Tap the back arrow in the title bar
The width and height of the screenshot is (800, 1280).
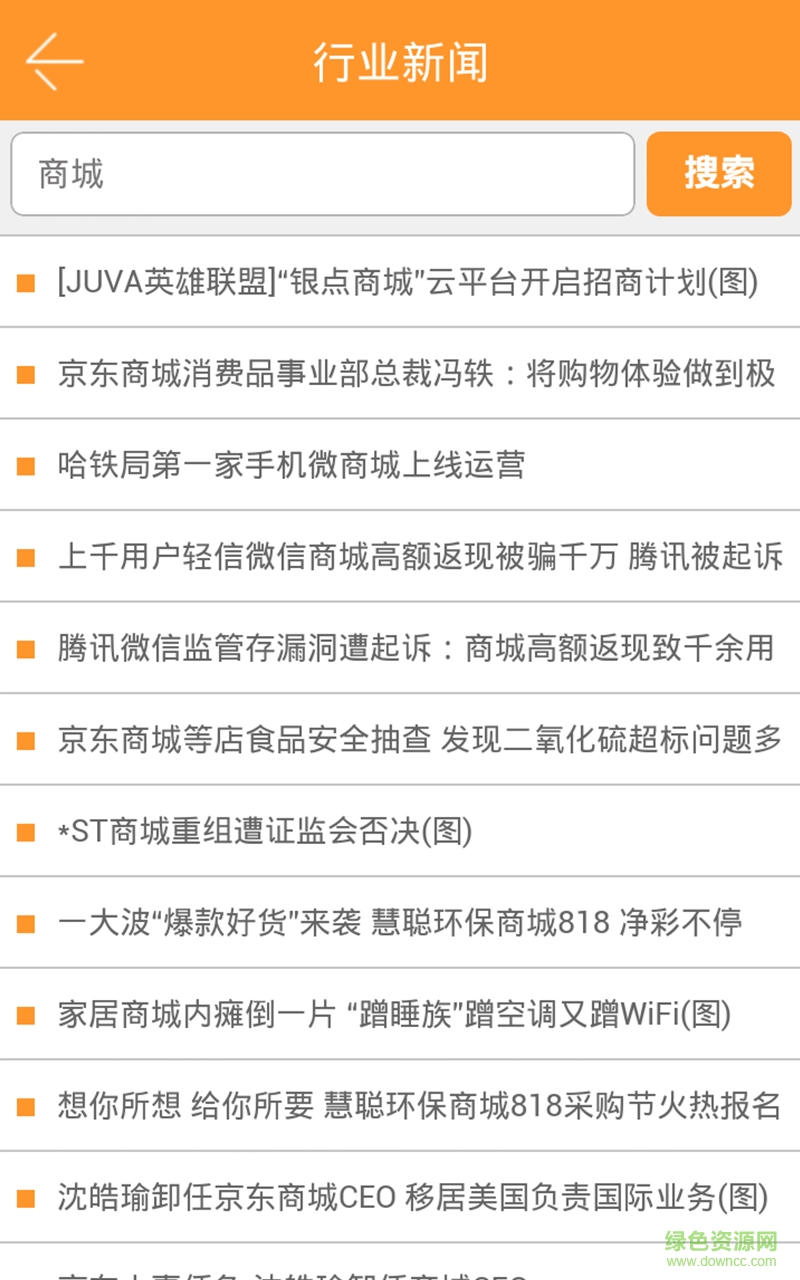55,60
